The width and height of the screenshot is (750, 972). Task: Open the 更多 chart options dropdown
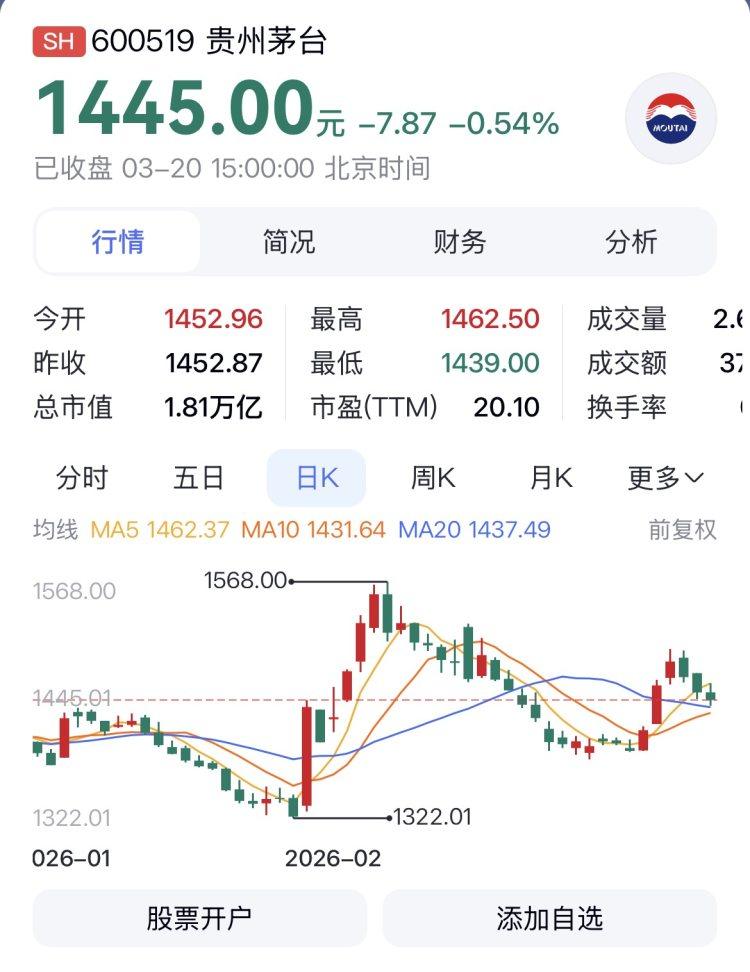point(662,479)
